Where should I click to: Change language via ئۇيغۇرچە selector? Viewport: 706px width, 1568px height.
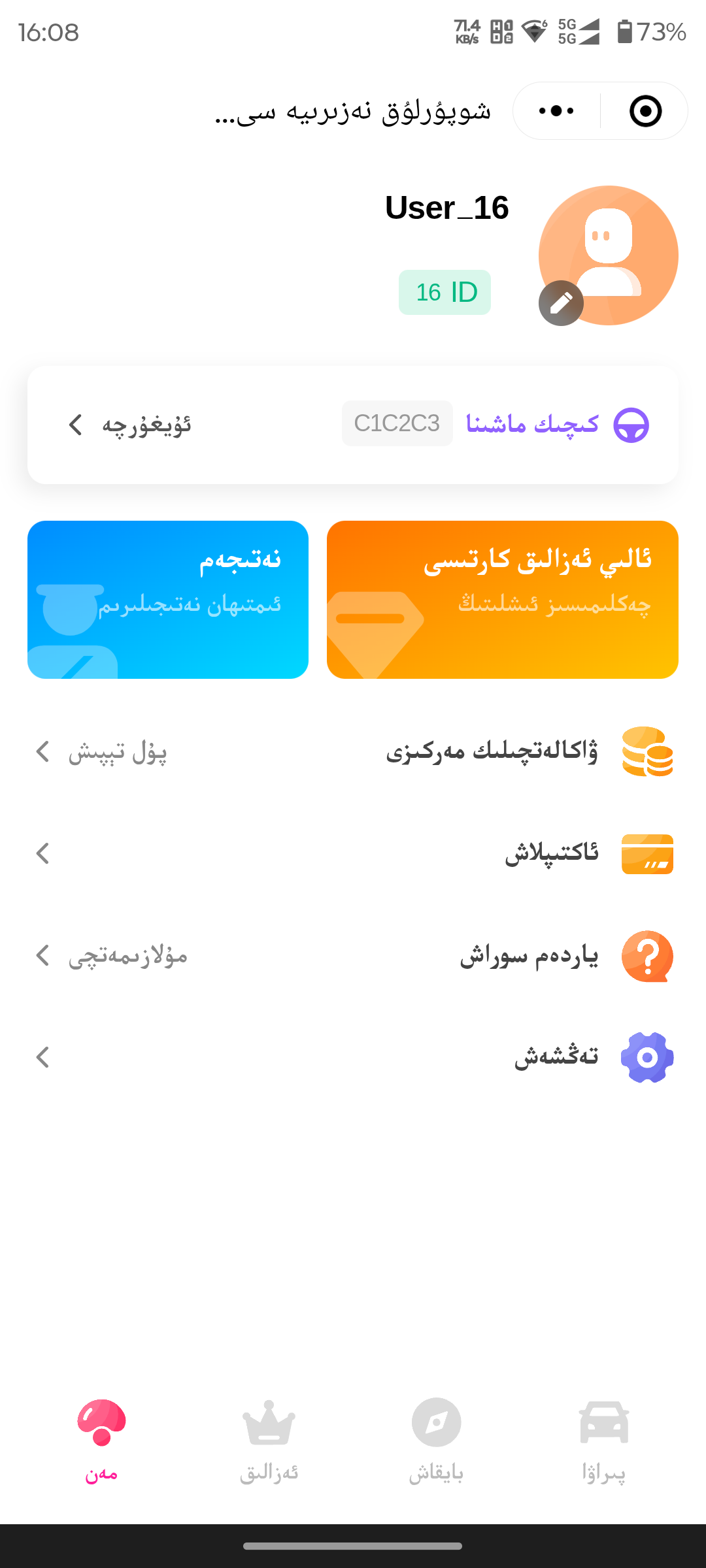(131, 425)
